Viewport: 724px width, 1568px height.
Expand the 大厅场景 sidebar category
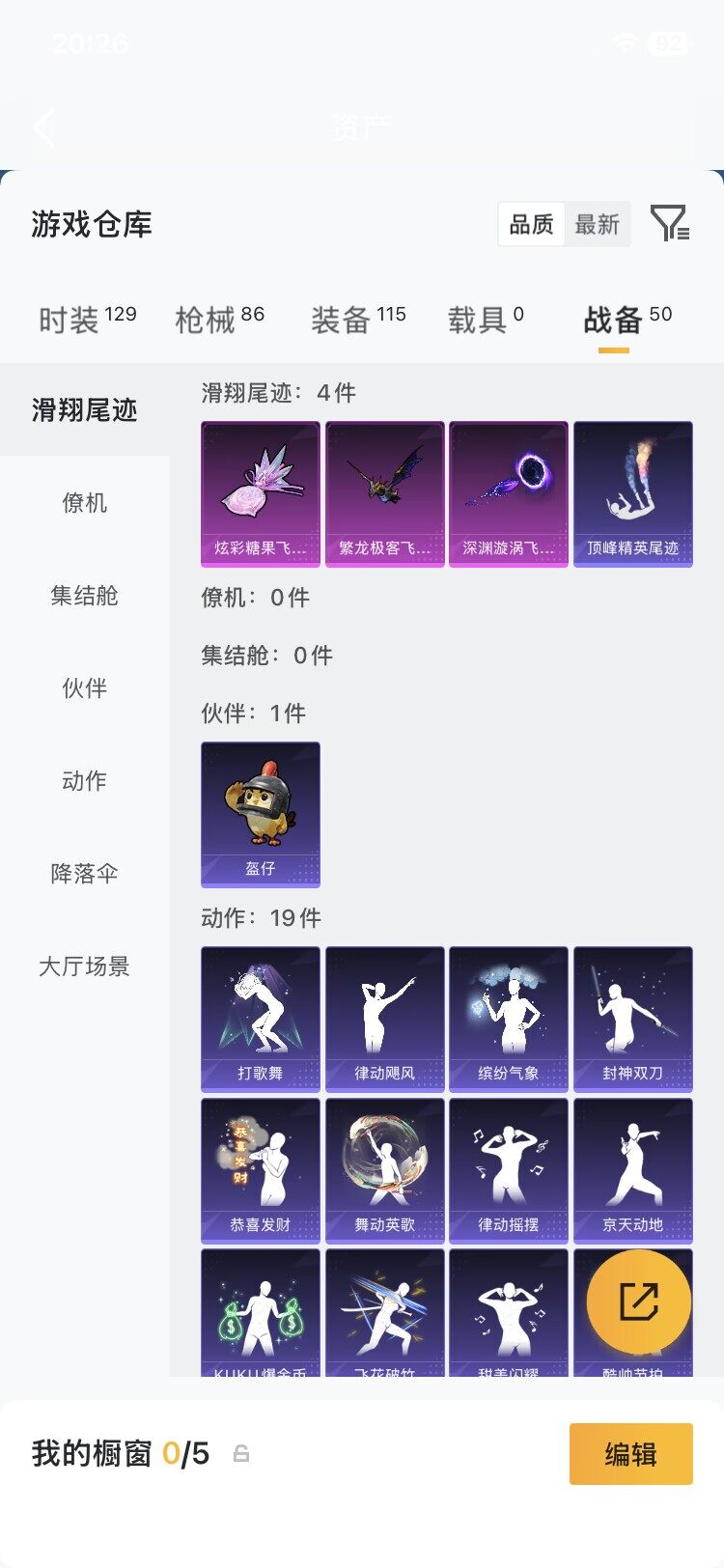click(x=84, y=966)
